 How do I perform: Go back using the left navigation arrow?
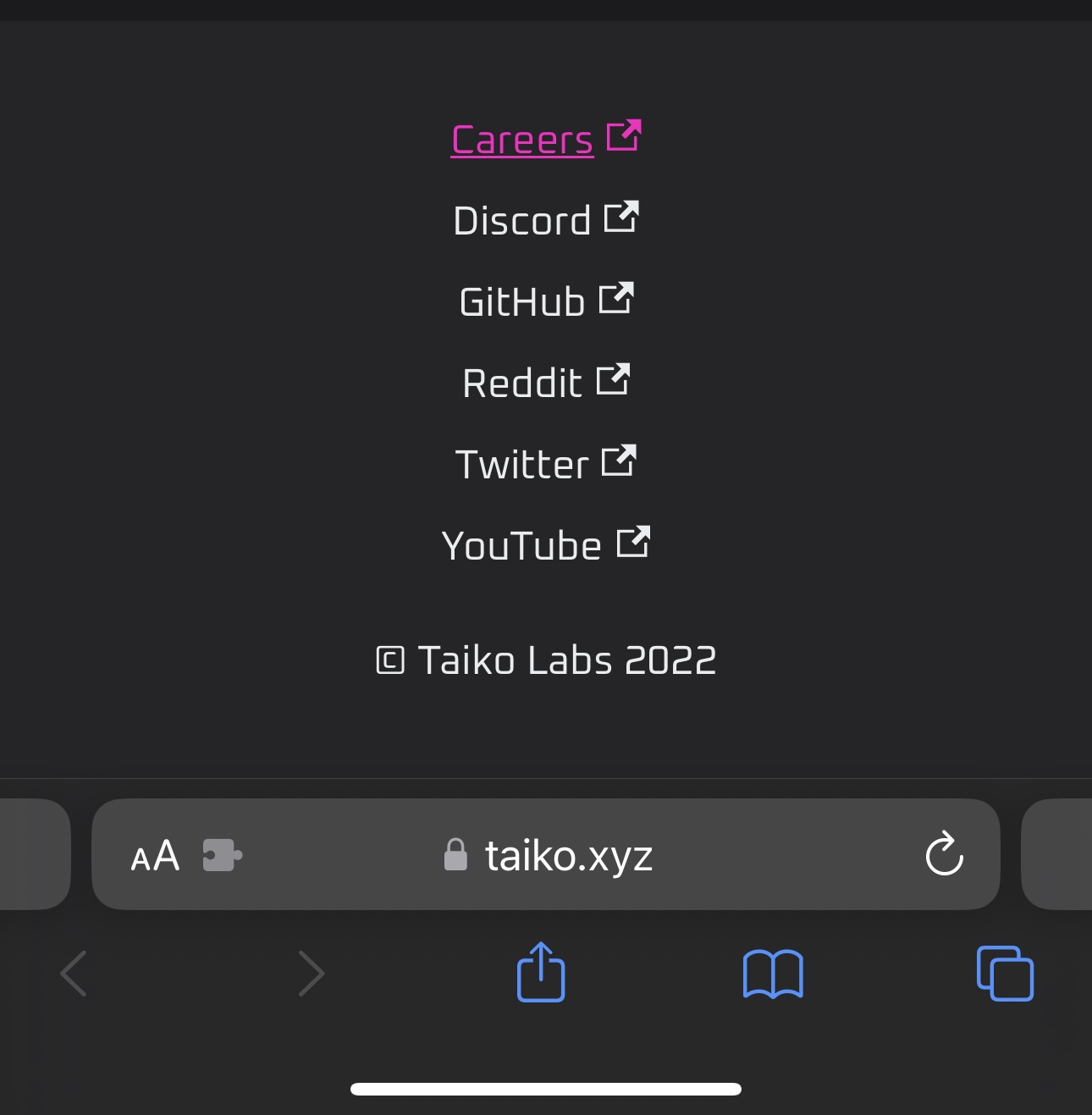(x=73, y=974)
